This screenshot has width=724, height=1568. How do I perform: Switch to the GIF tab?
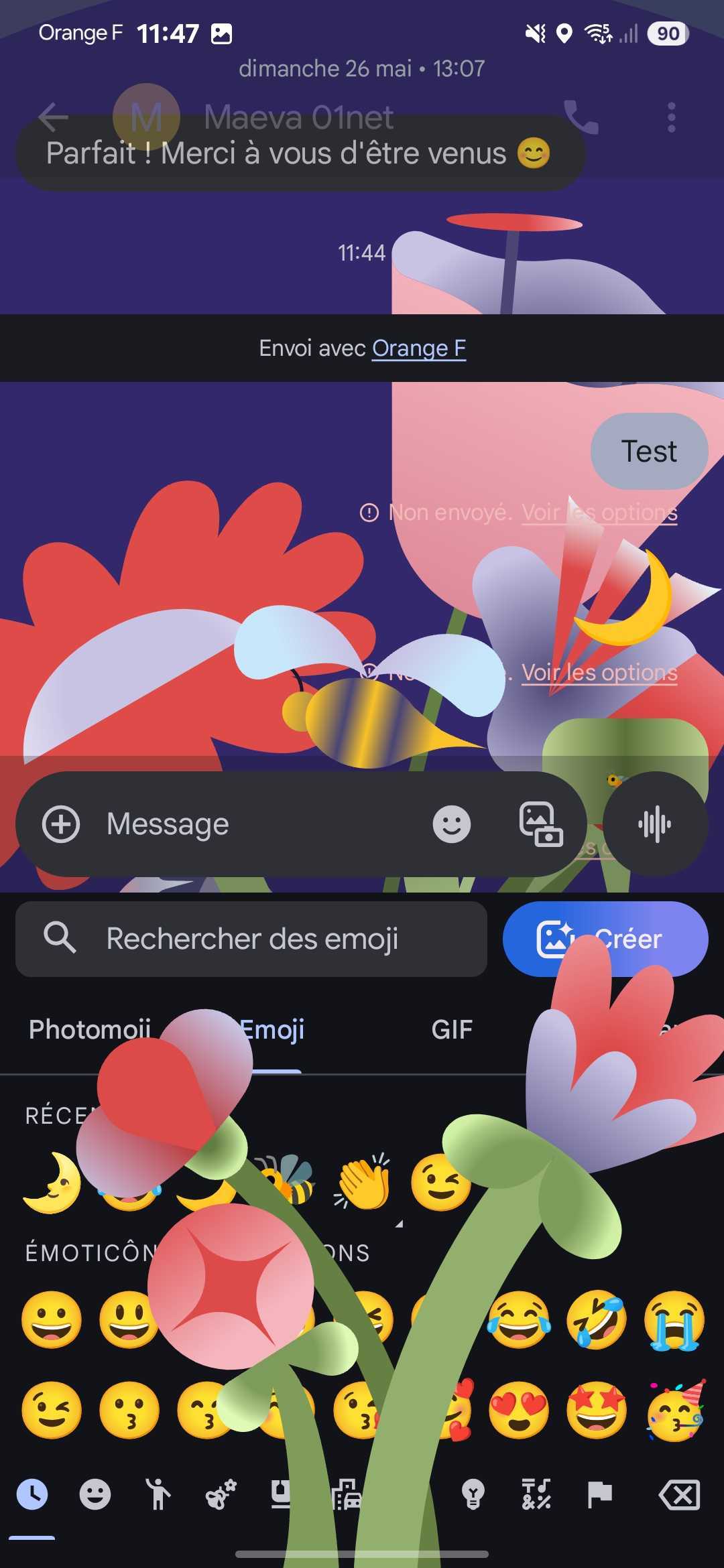pyautogui.click(x=451, y=1029)
